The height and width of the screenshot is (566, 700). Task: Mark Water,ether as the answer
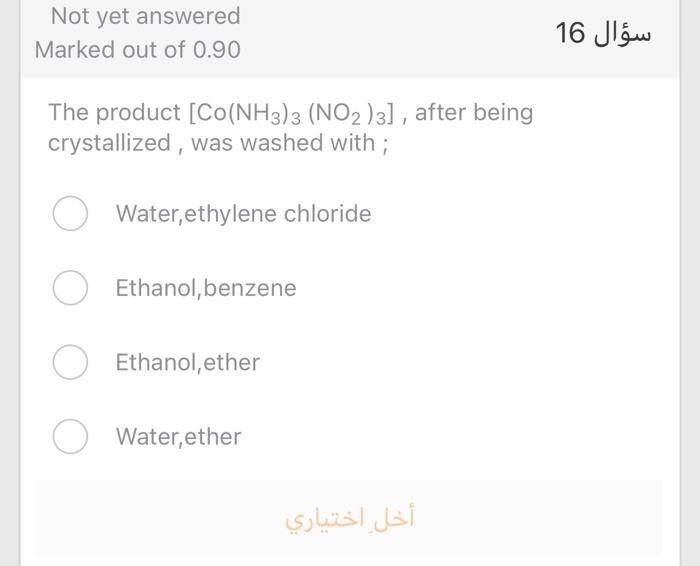pos(70,436)
